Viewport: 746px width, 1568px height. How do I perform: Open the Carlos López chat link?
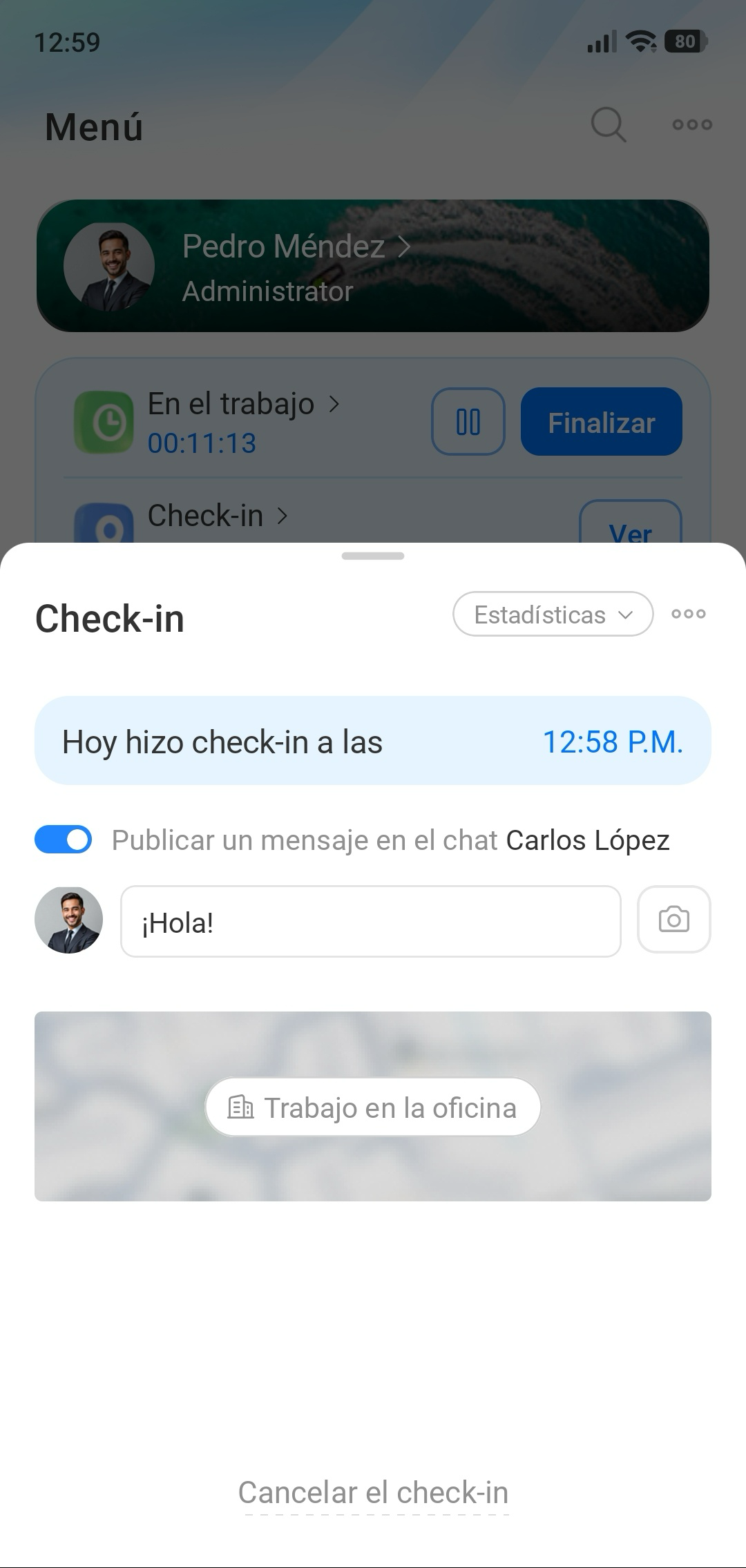pyautogui.click(x=588, y=840)
